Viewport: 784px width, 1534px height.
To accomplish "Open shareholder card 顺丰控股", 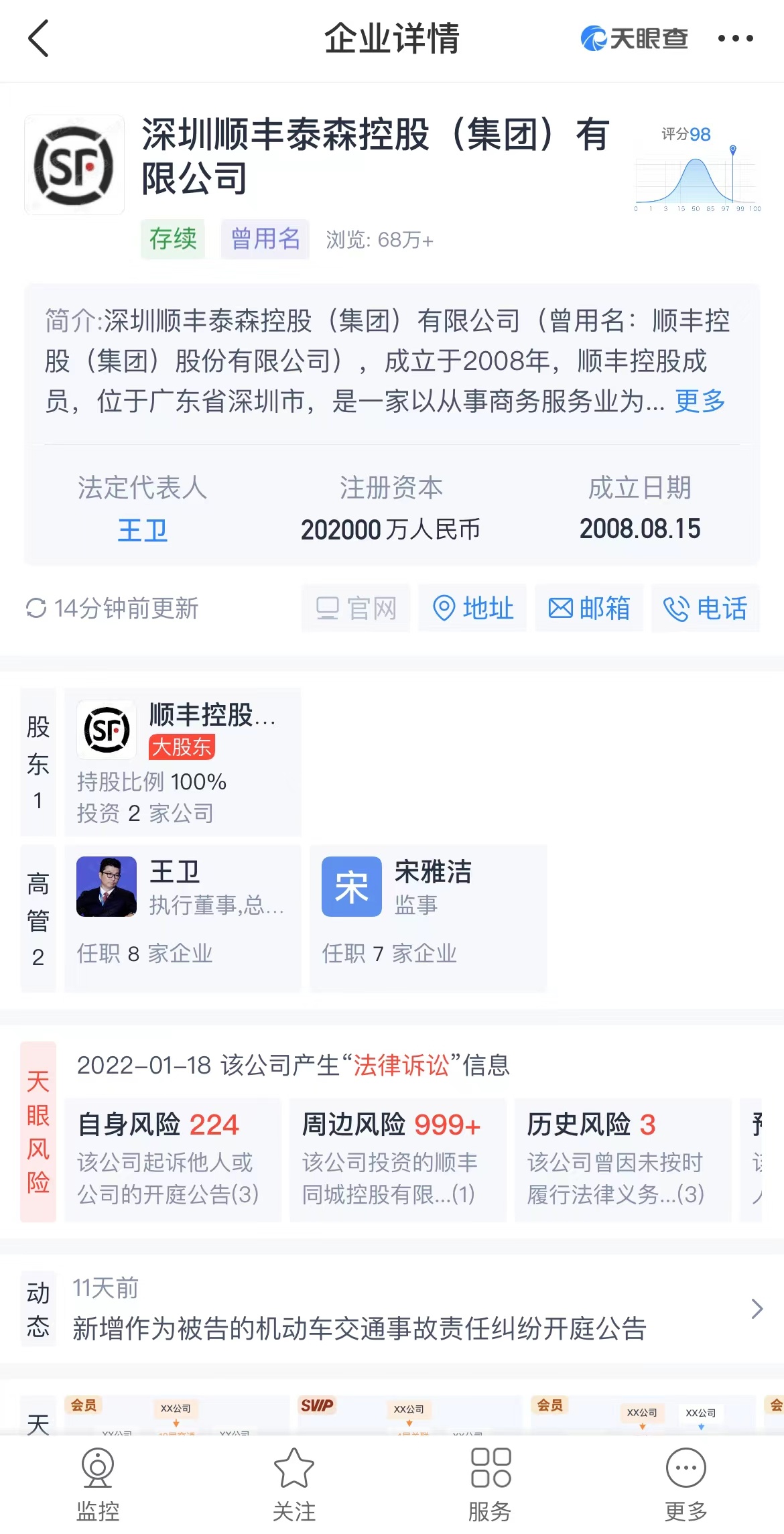I will click(182, 762).
